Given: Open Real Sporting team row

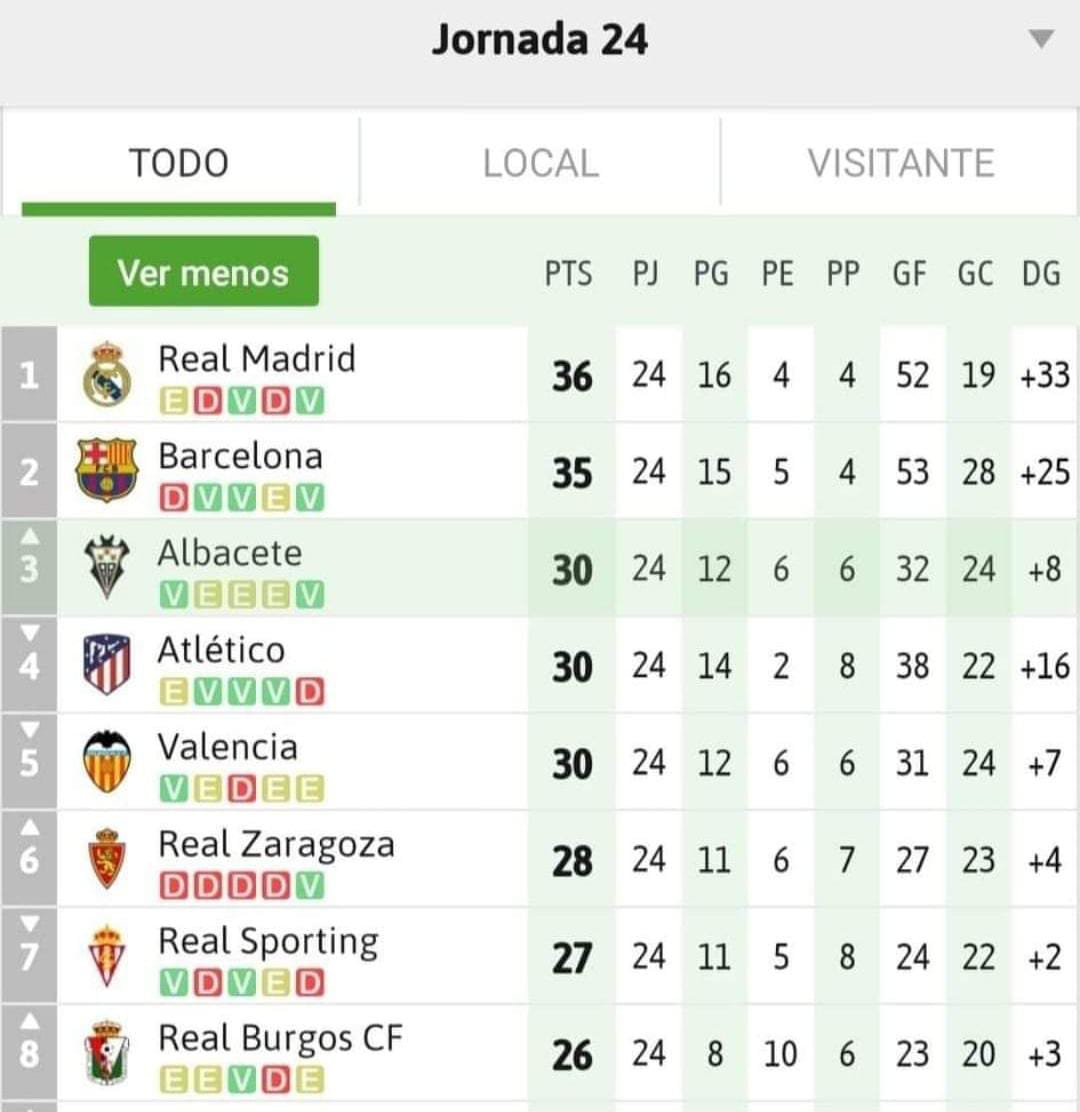Looking at the screenshot, I should (x=268, y=941).
